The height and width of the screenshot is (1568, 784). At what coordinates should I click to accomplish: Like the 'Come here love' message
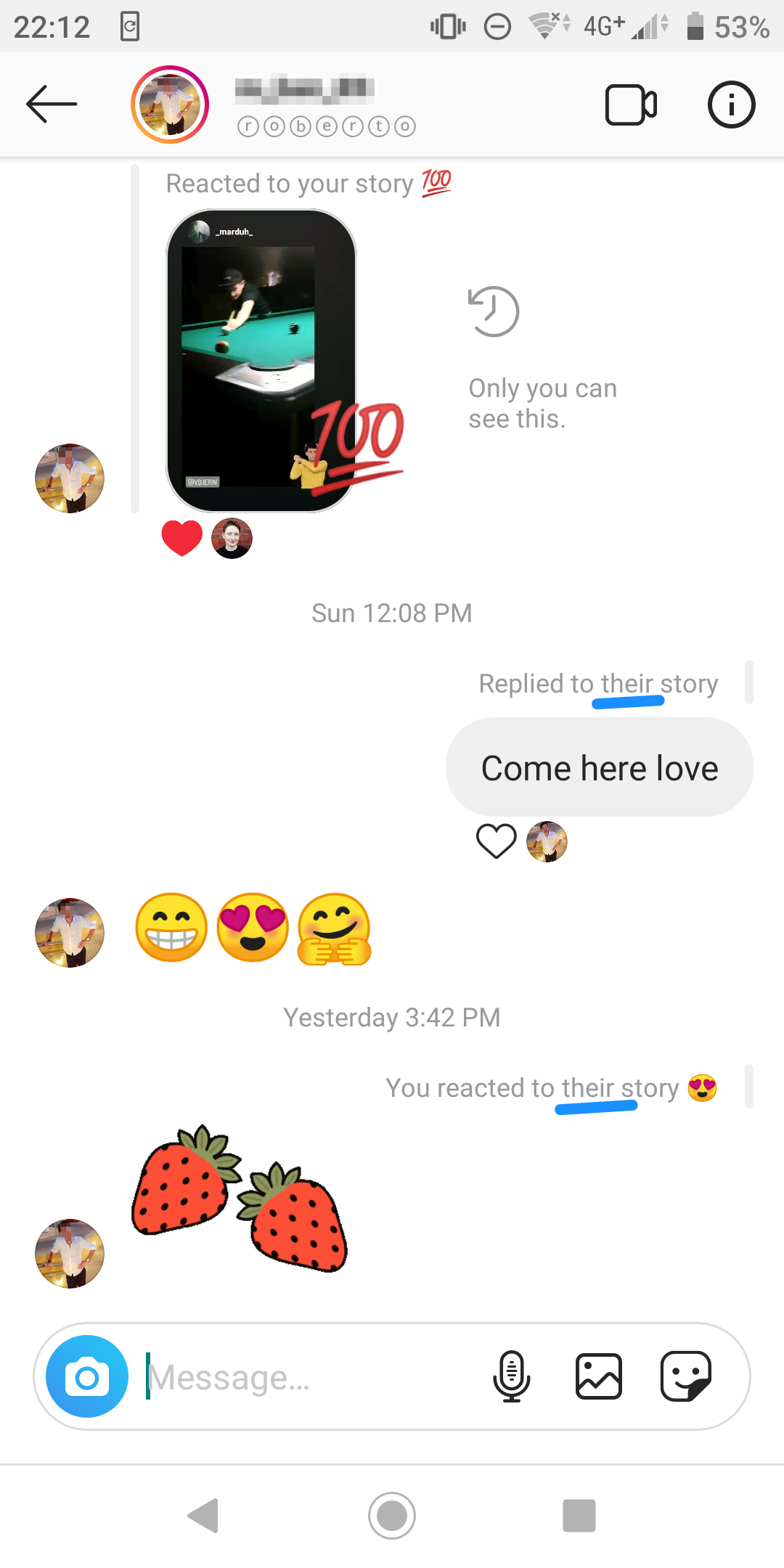click(x=497, y=841)
